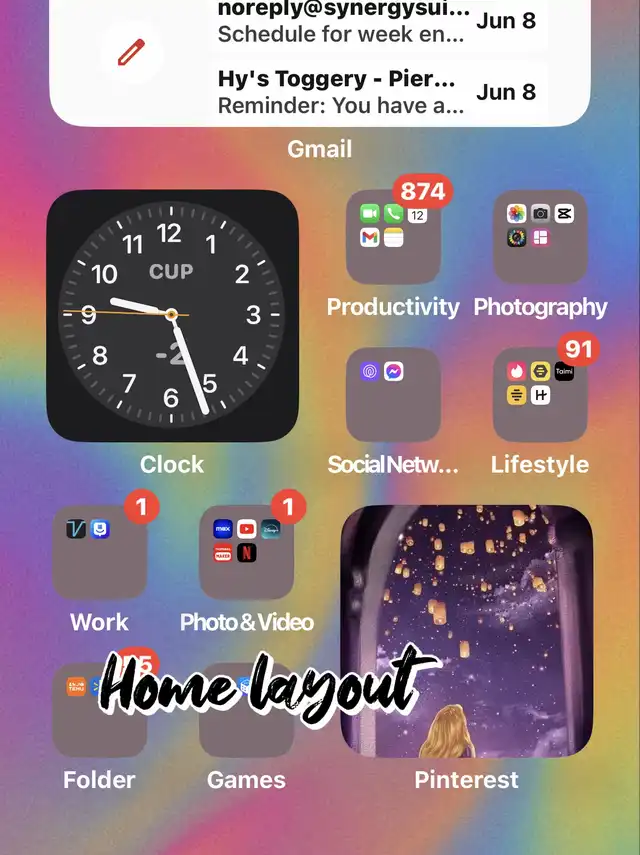
Task: Open the Work folder
Action: click(100, 552)
